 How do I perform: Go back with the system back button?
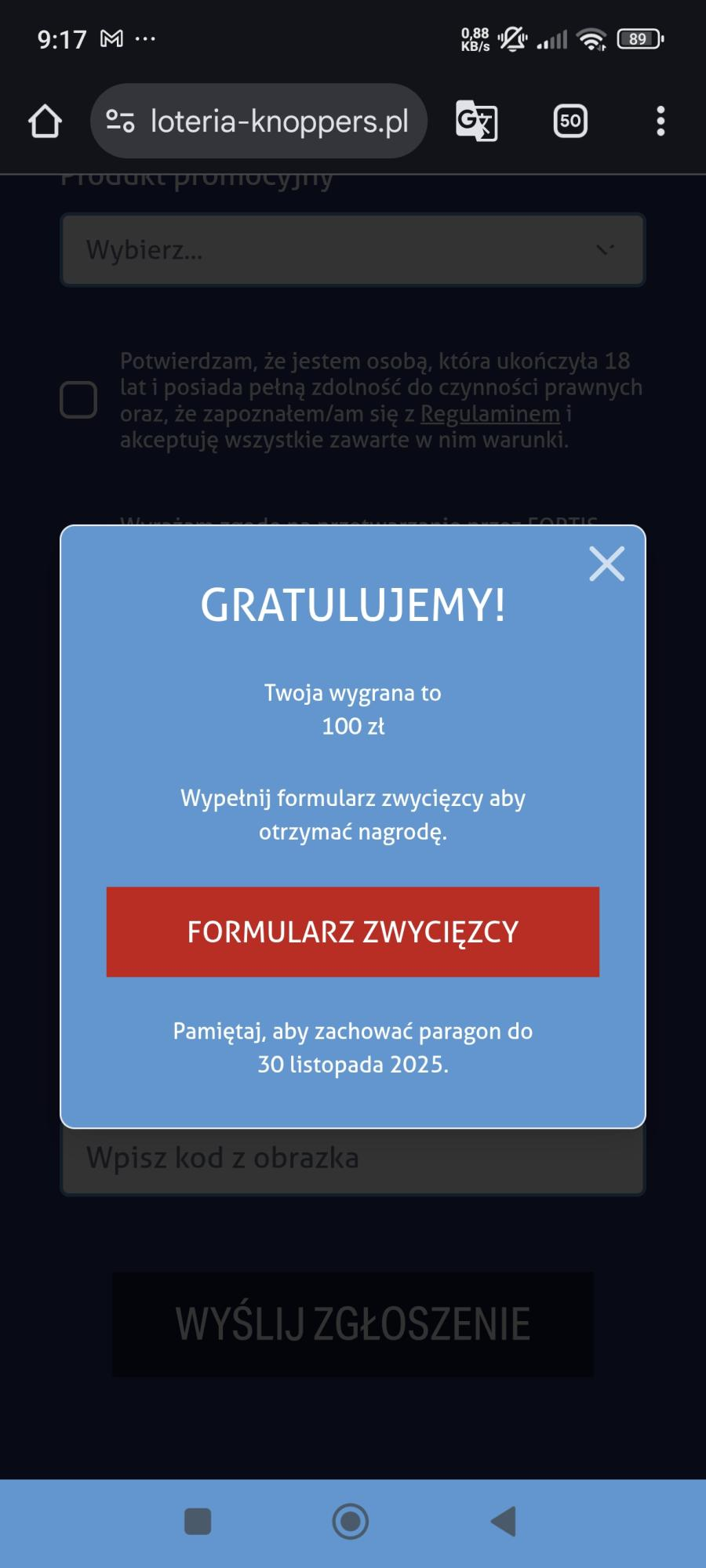tap(504, 1522)
